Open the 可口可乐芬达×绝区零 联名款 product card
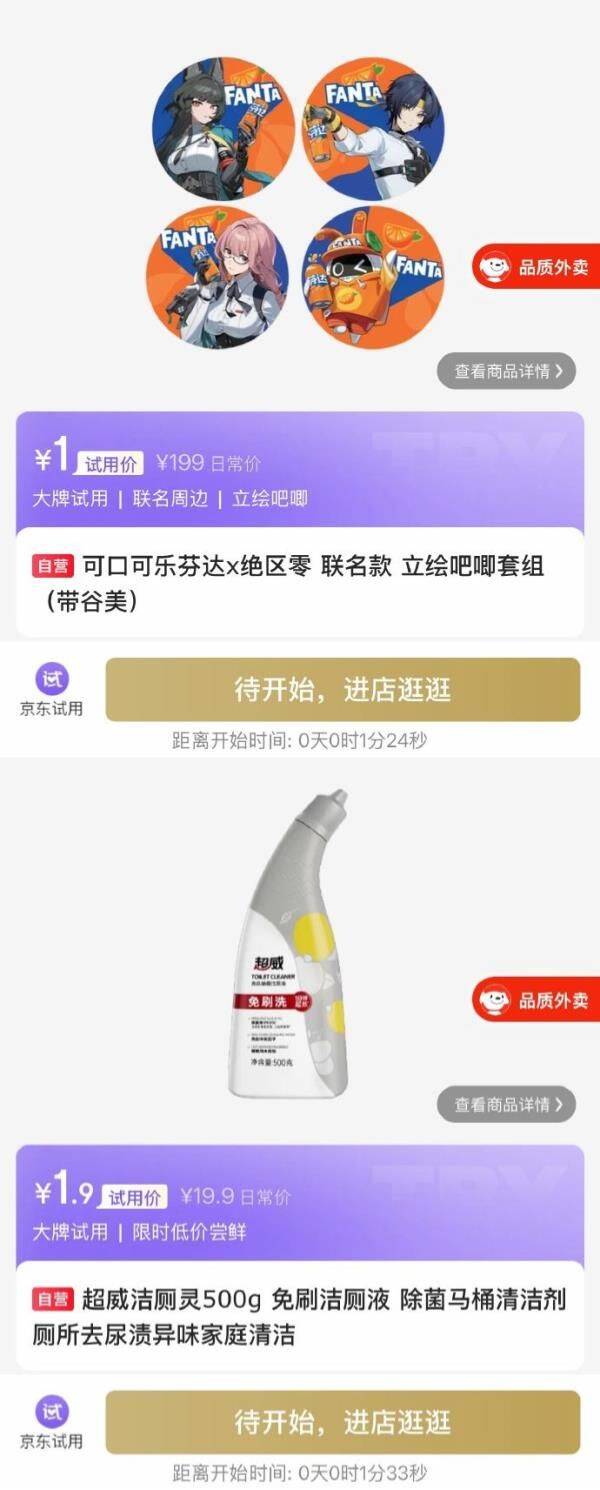This screenshot has width=600, height=1490. (300, 583)
